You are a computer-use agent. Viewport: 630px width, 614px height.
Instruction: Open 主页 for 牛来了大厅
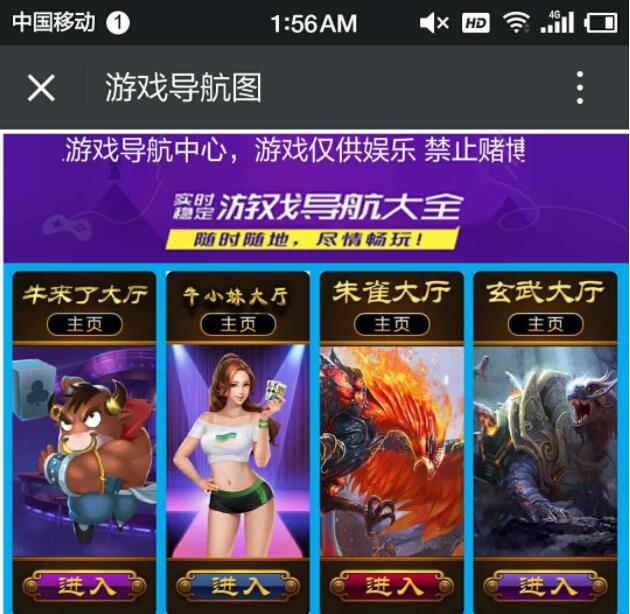pyautogui.click(x=84, y=324)
